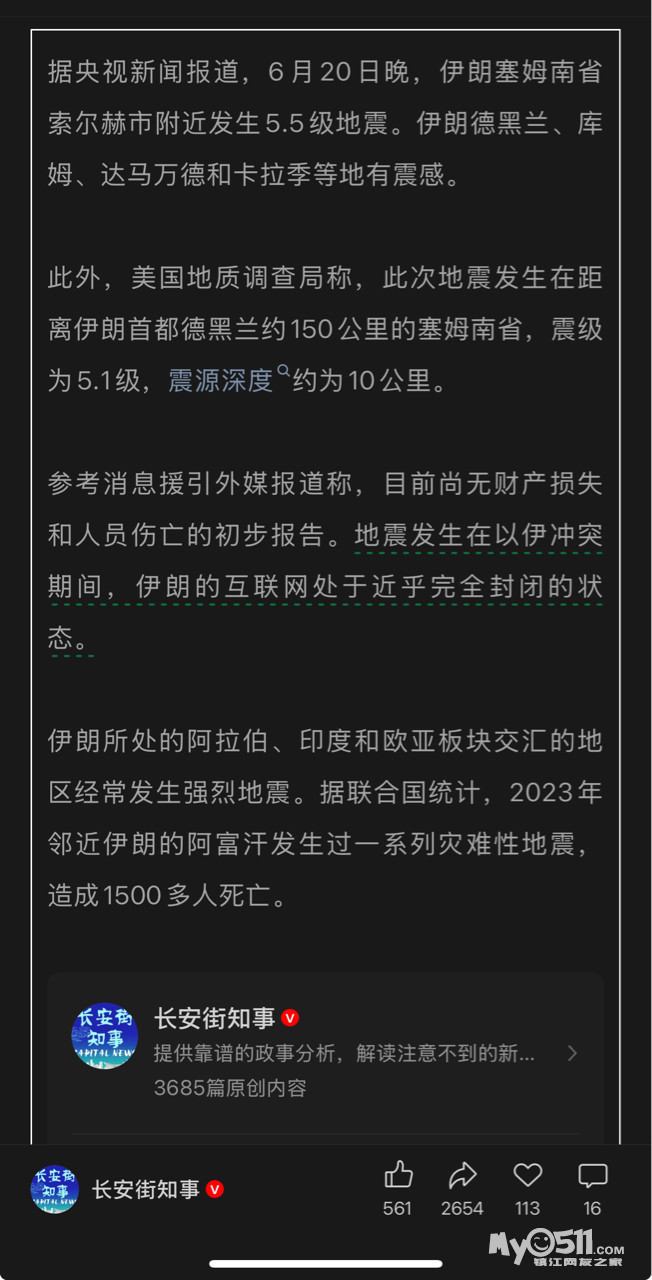Image resolution: width=652 pixels, height=1280 pixels.
Task: Share this article via the arrow icon
Action: [462, 1175]
